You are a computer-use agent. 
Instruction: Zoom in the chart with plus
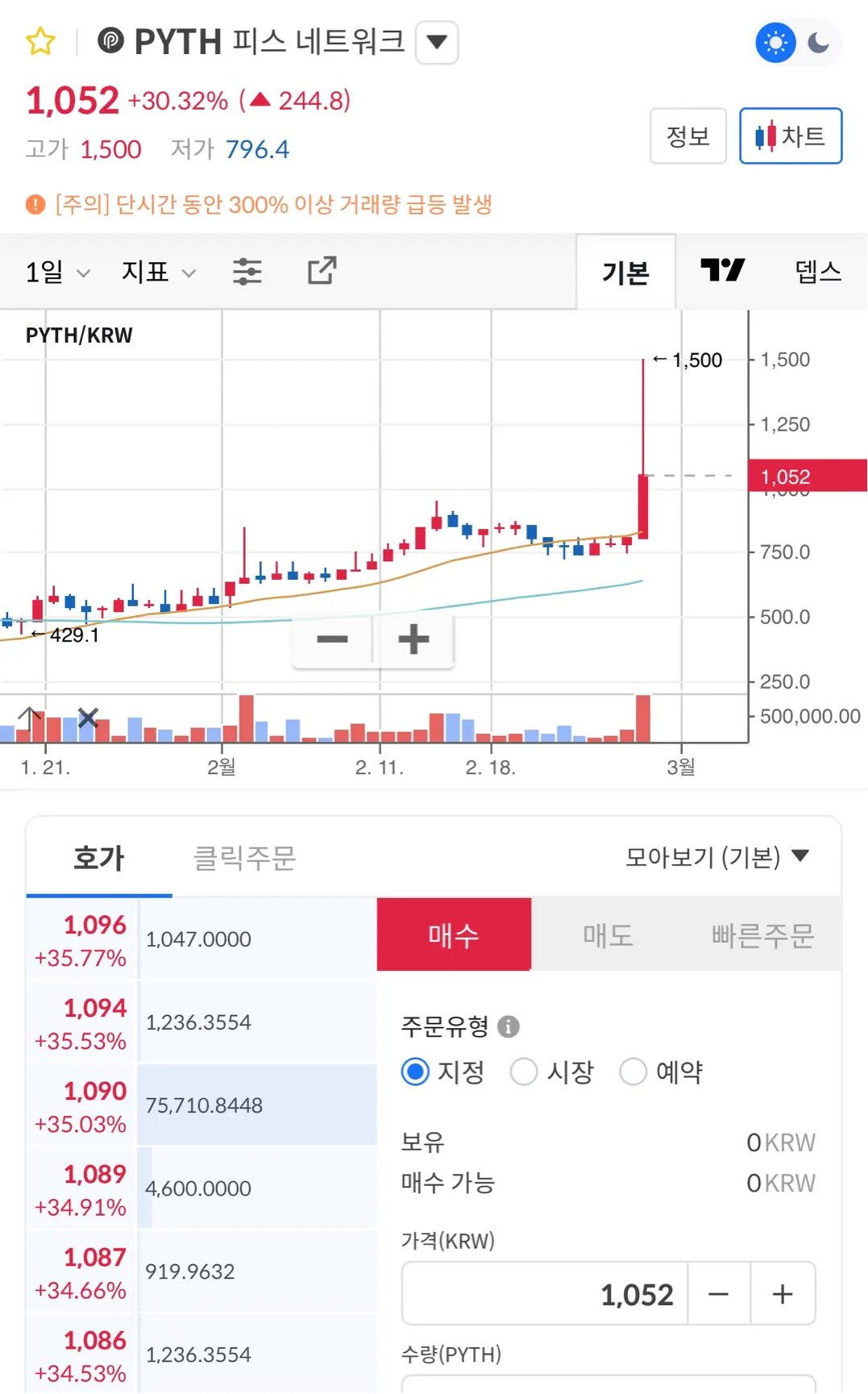tap(413, 639)
